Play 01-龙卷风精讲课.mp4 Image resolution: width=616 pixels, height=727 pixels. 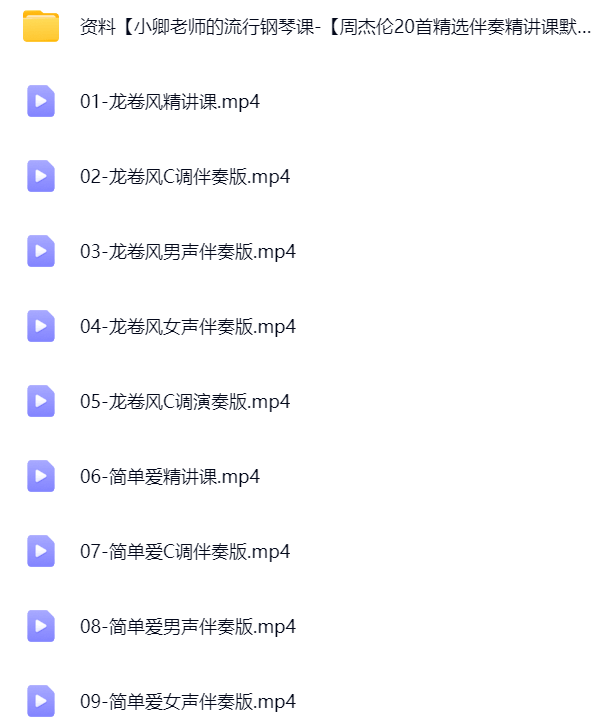click(x=170, y=101)
